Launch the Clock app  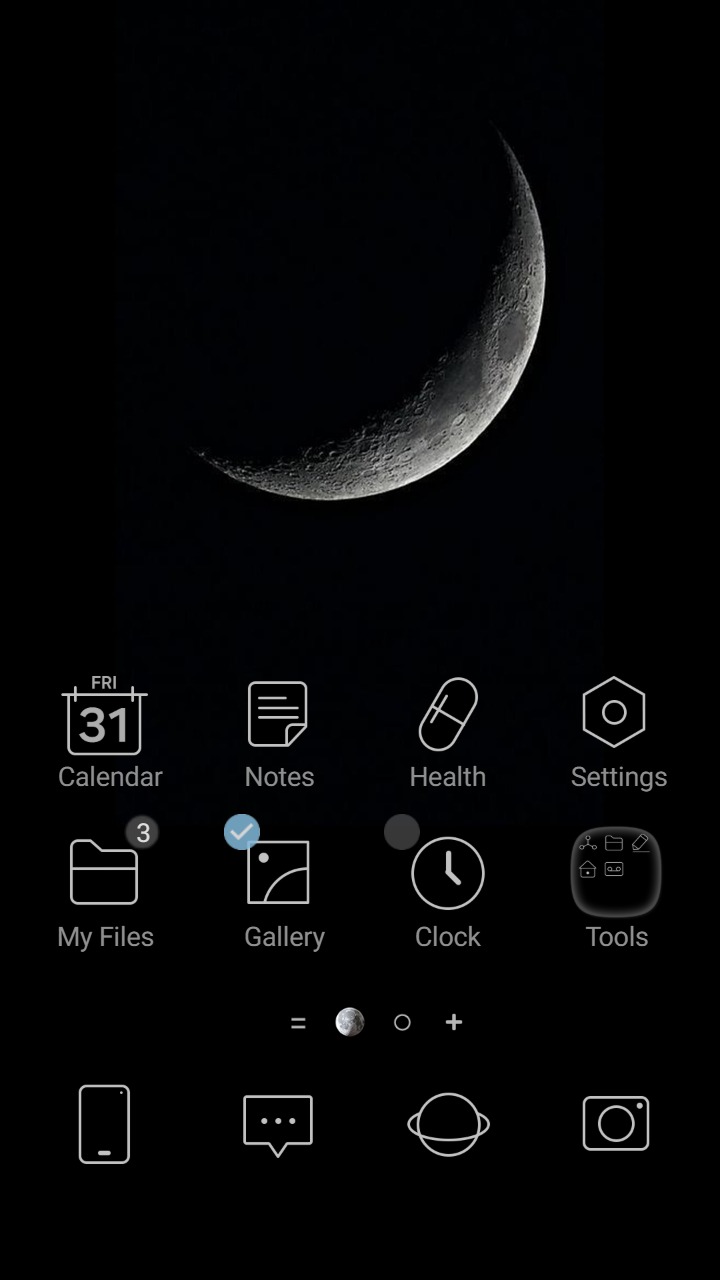click(x=448, y=875)
